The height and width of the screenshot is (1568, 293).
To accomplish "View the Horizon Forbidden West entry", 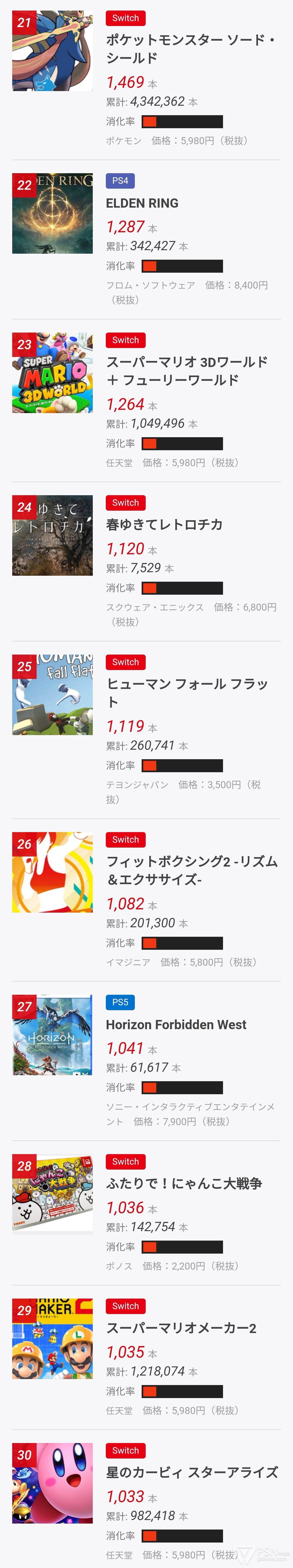I will [176, 1025].
